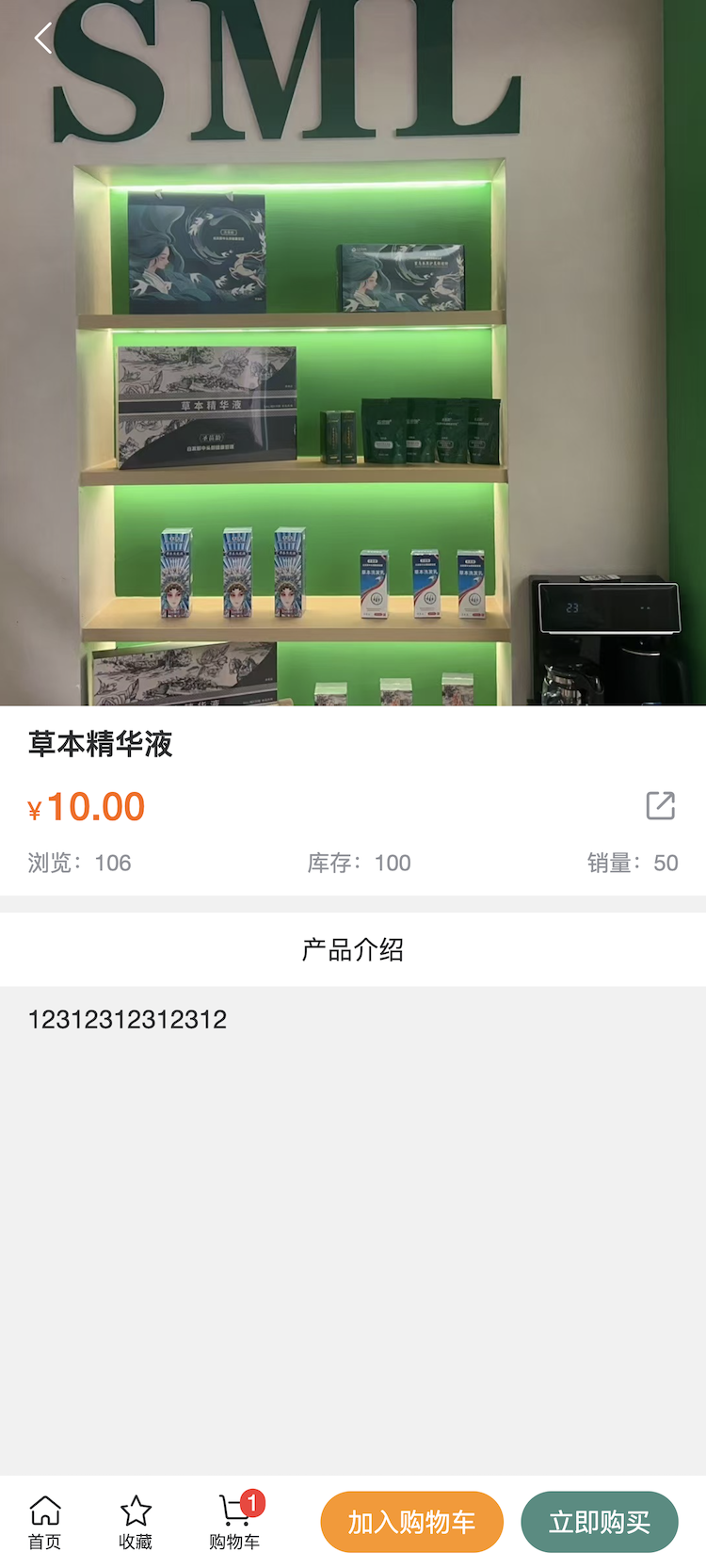Tap the 浏览 106 view counter
Image resolution: width=706 pixels, height=1568 pixels.
coord(78,863)
